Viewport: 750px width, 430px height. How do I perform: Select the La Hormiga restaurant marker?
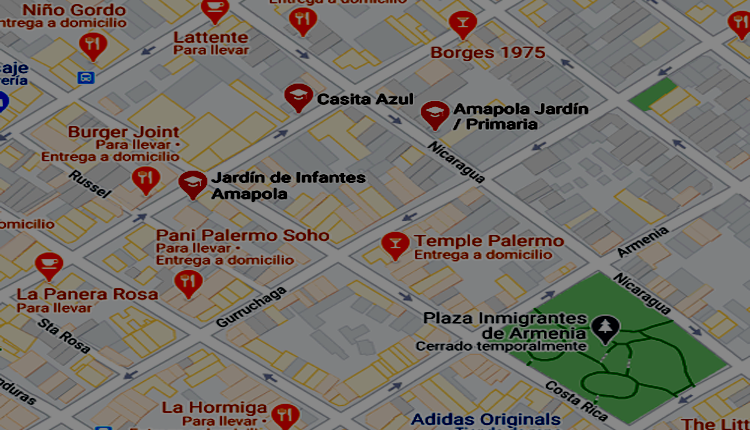pos(285,414)
